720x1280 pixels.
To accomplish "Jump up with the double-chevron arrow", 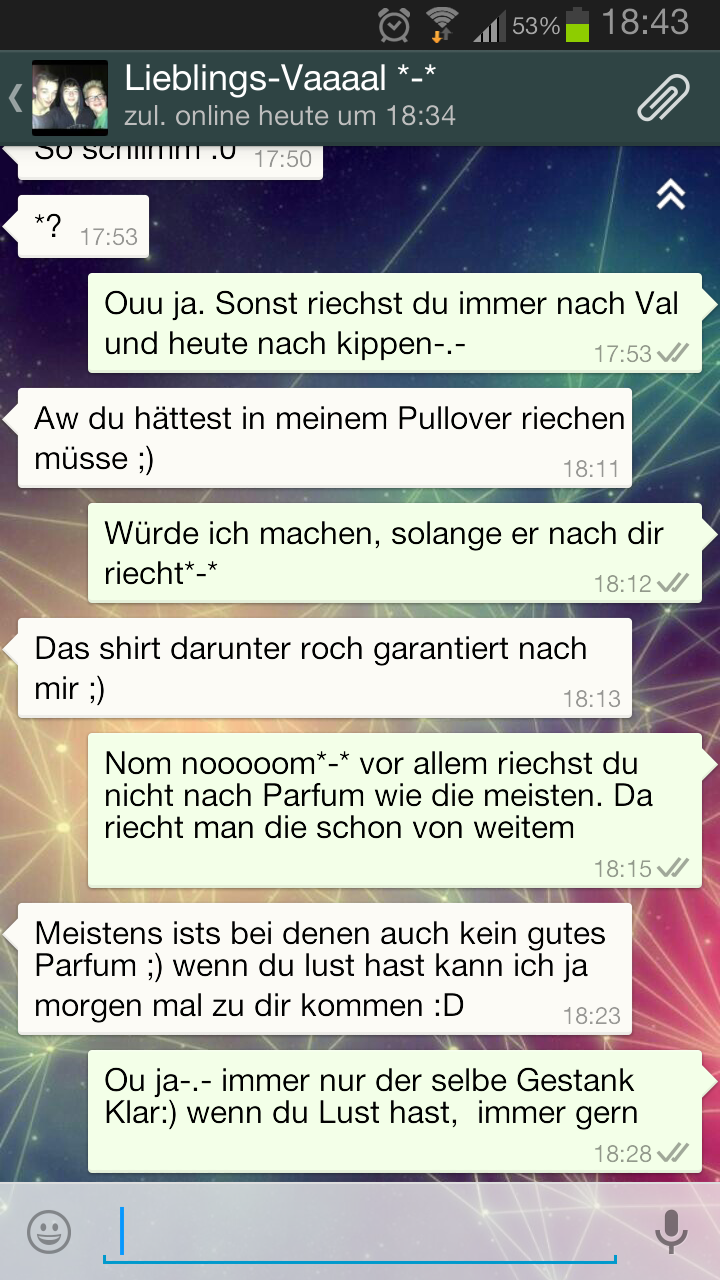I will (x=670, y=195).
